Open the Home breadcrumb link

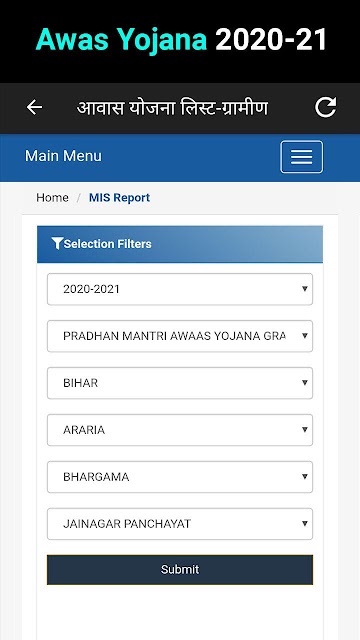point(52,198)
